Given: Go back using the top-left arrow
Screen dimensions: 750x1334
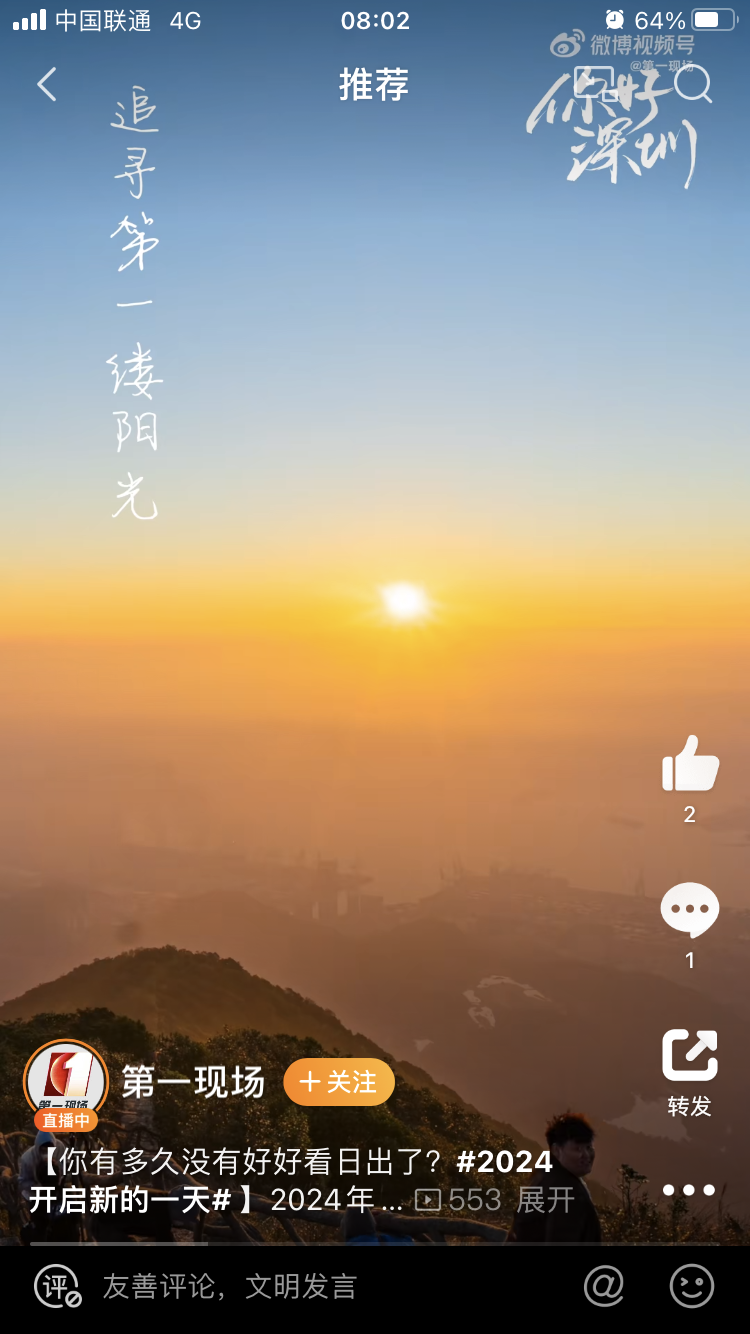Looking at the screenshot, I should tap(47, 84).
